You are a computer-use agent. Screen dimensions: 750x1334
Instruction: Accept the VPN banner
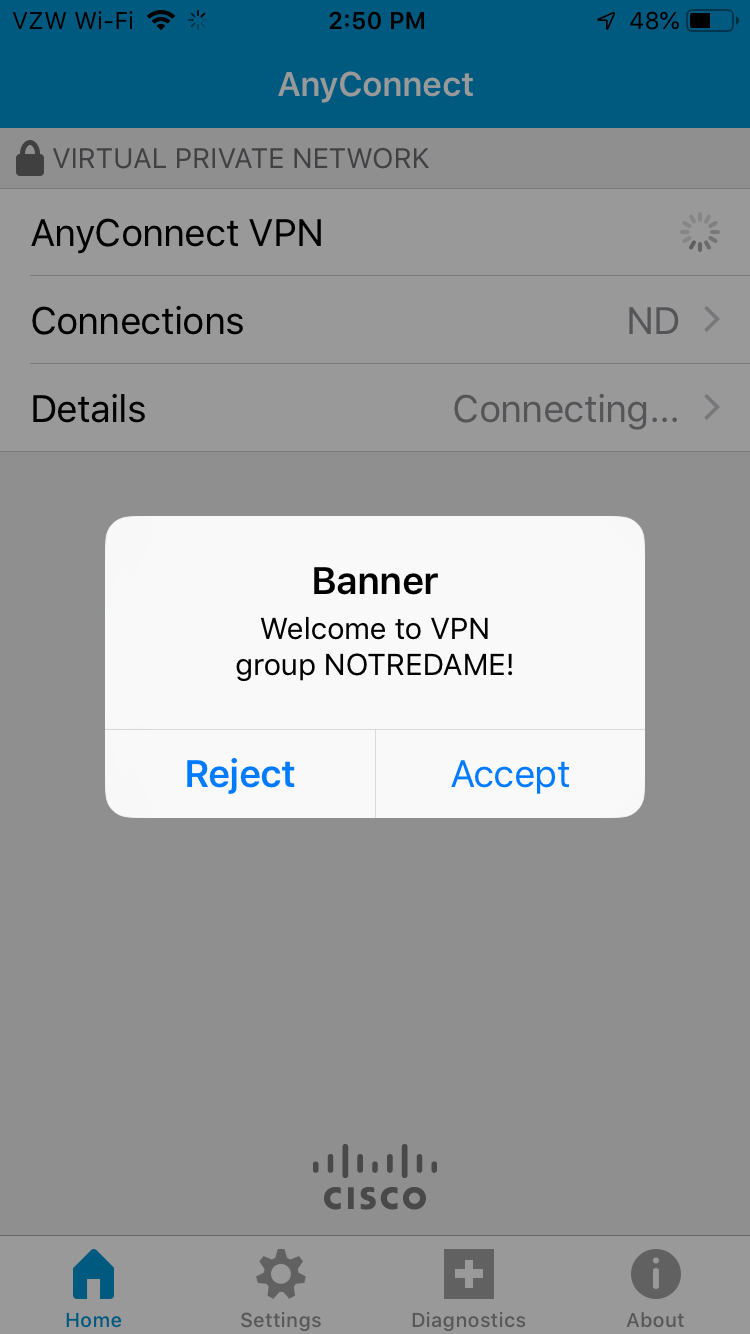[x=510, y=774]
